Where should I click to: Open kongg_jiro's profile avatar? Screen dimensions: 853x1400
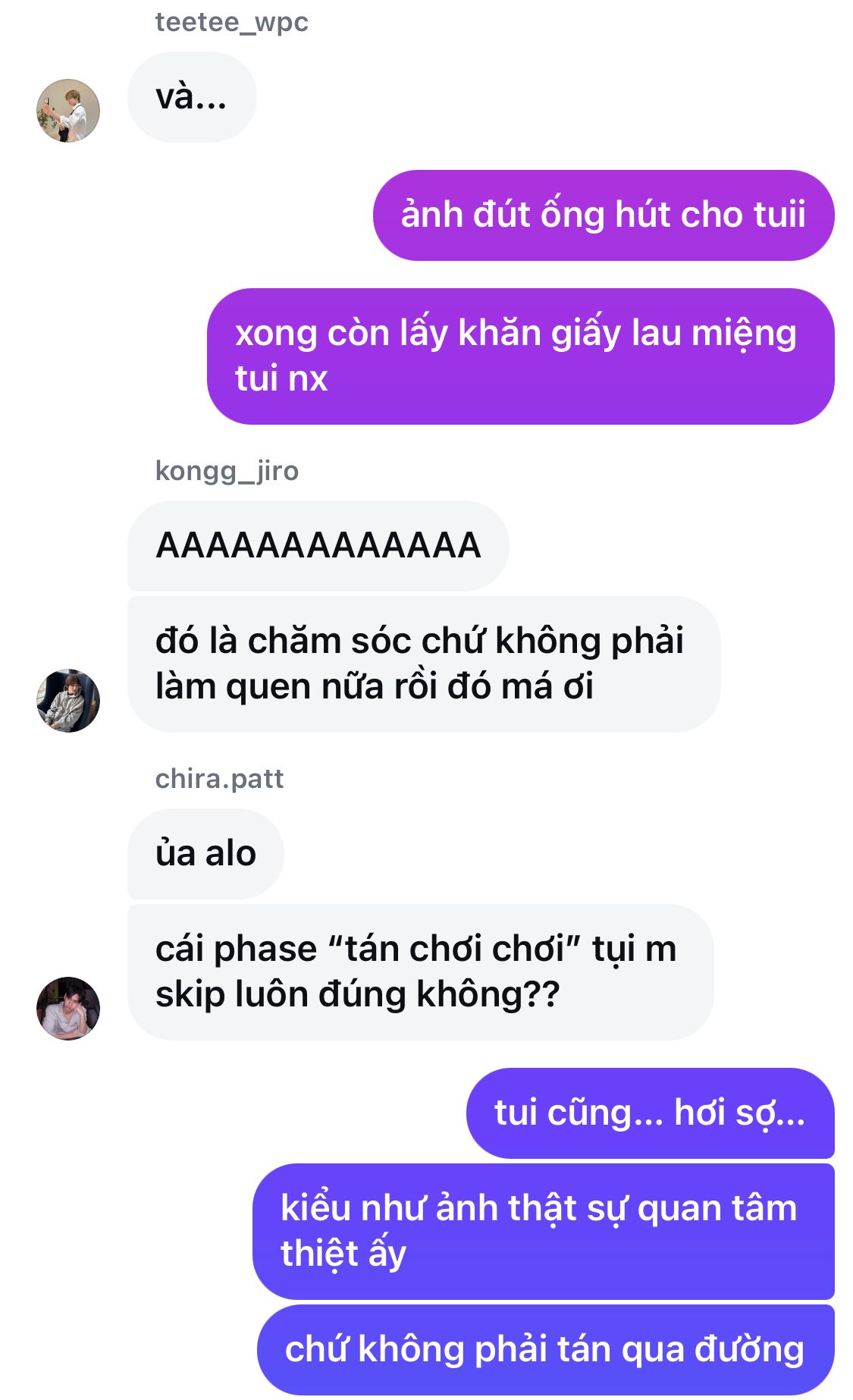click(x=68, y=701)
